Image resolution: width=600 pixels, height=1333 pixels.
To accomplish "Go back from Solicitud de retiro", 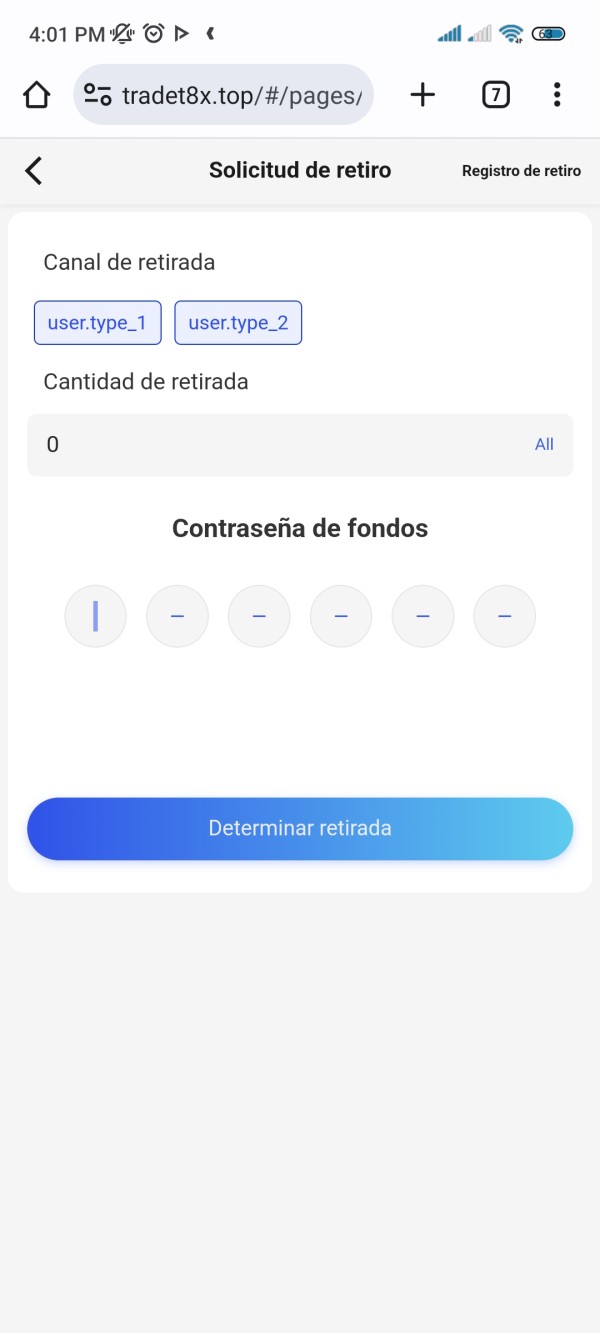I will tap(34, 171).
